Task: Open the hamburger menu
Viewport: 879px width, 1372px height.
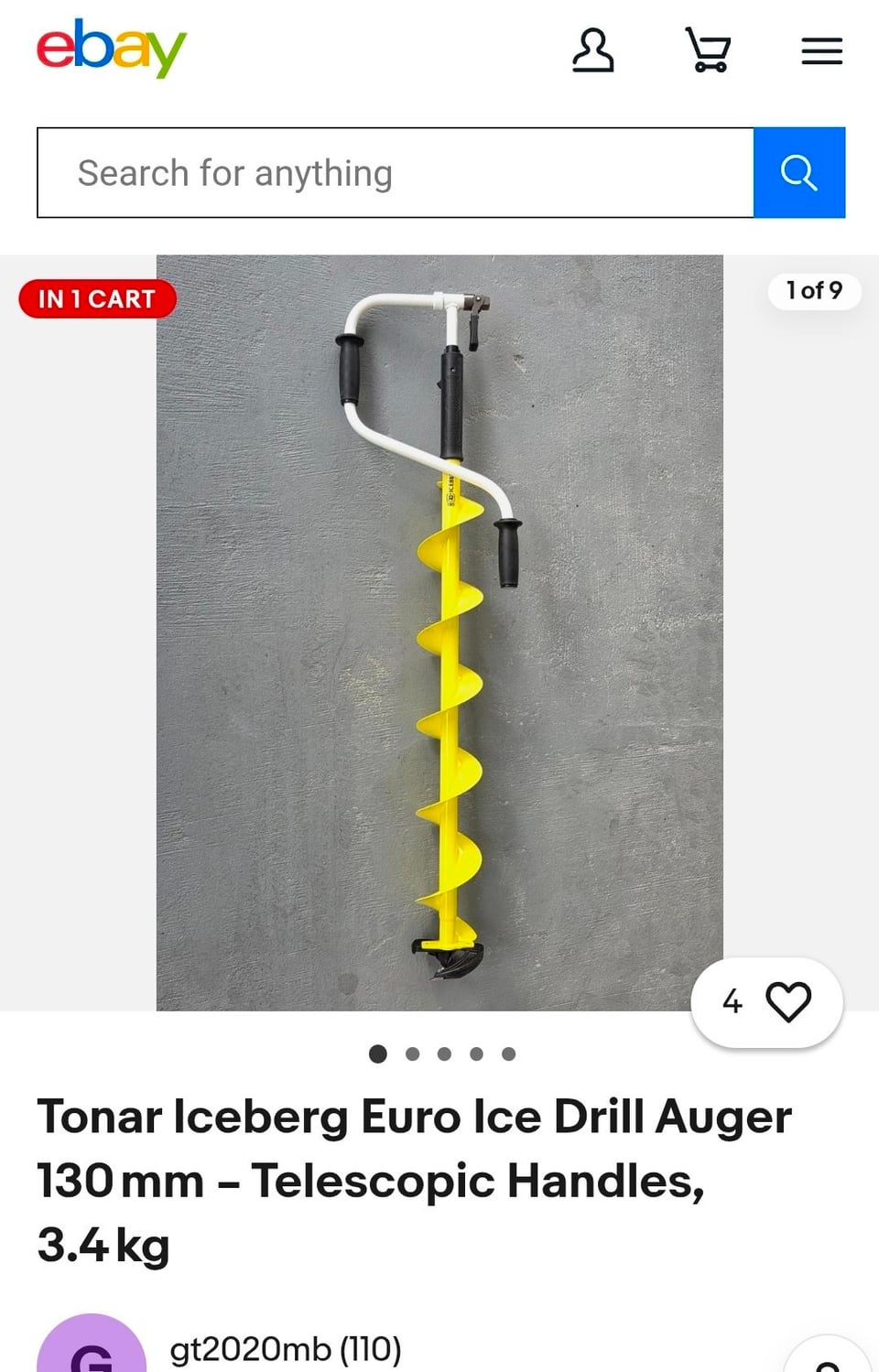Action: 821,51
